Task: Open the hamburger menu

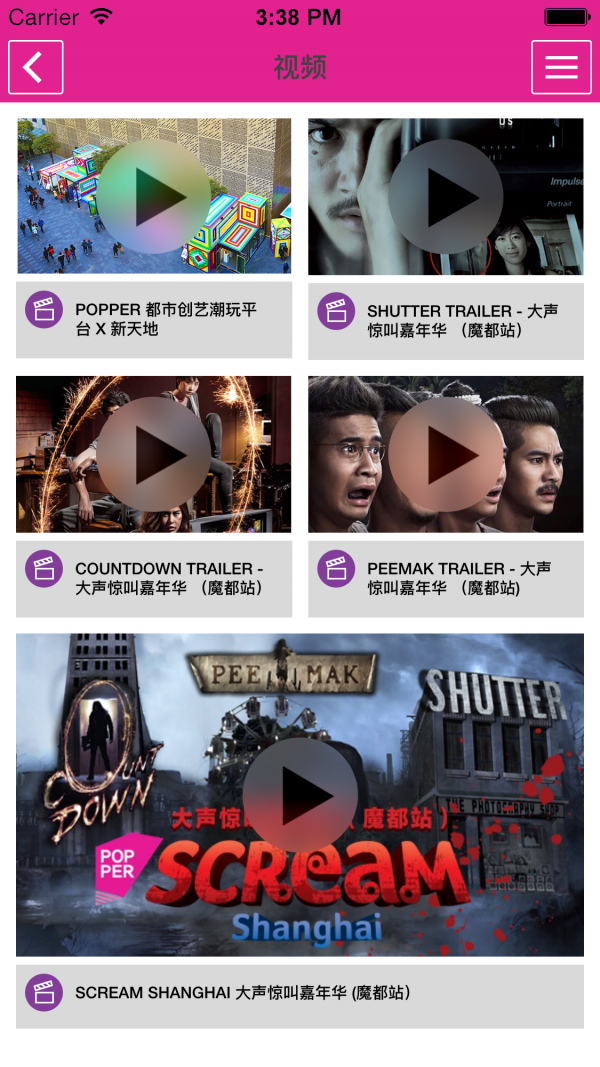Action: click(561, 67)
